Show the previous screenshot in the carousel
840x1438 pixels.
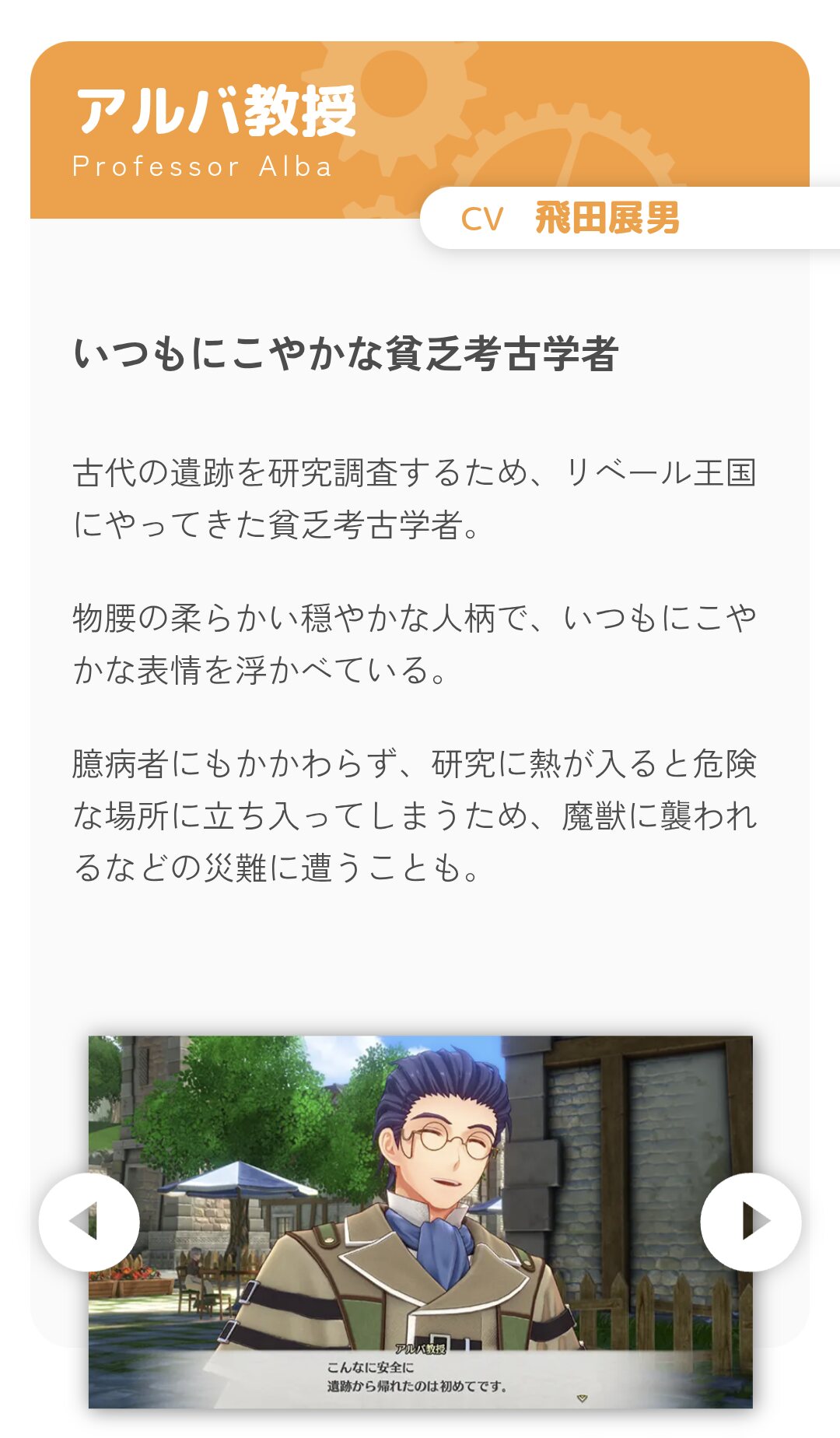click(89, 1222)
